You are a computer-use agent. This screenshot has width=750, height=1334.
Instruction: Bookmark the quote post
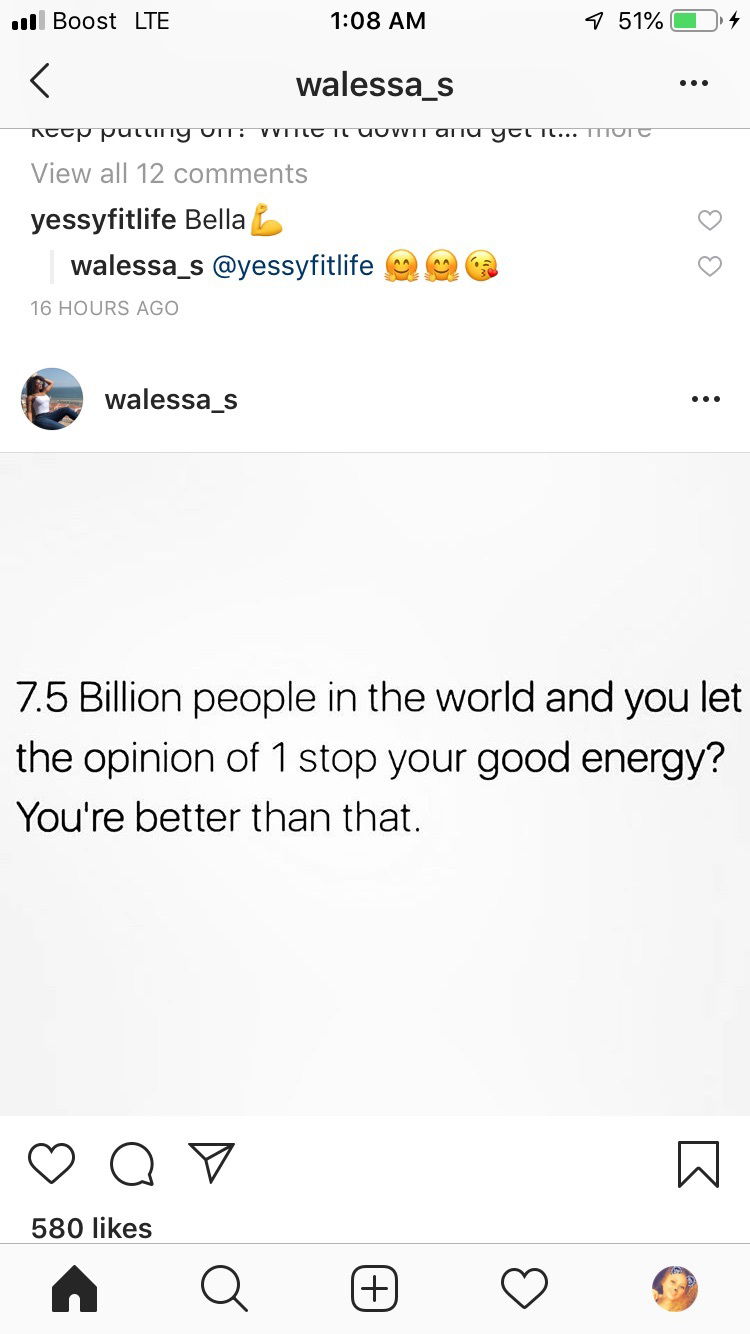[698, 1164]
